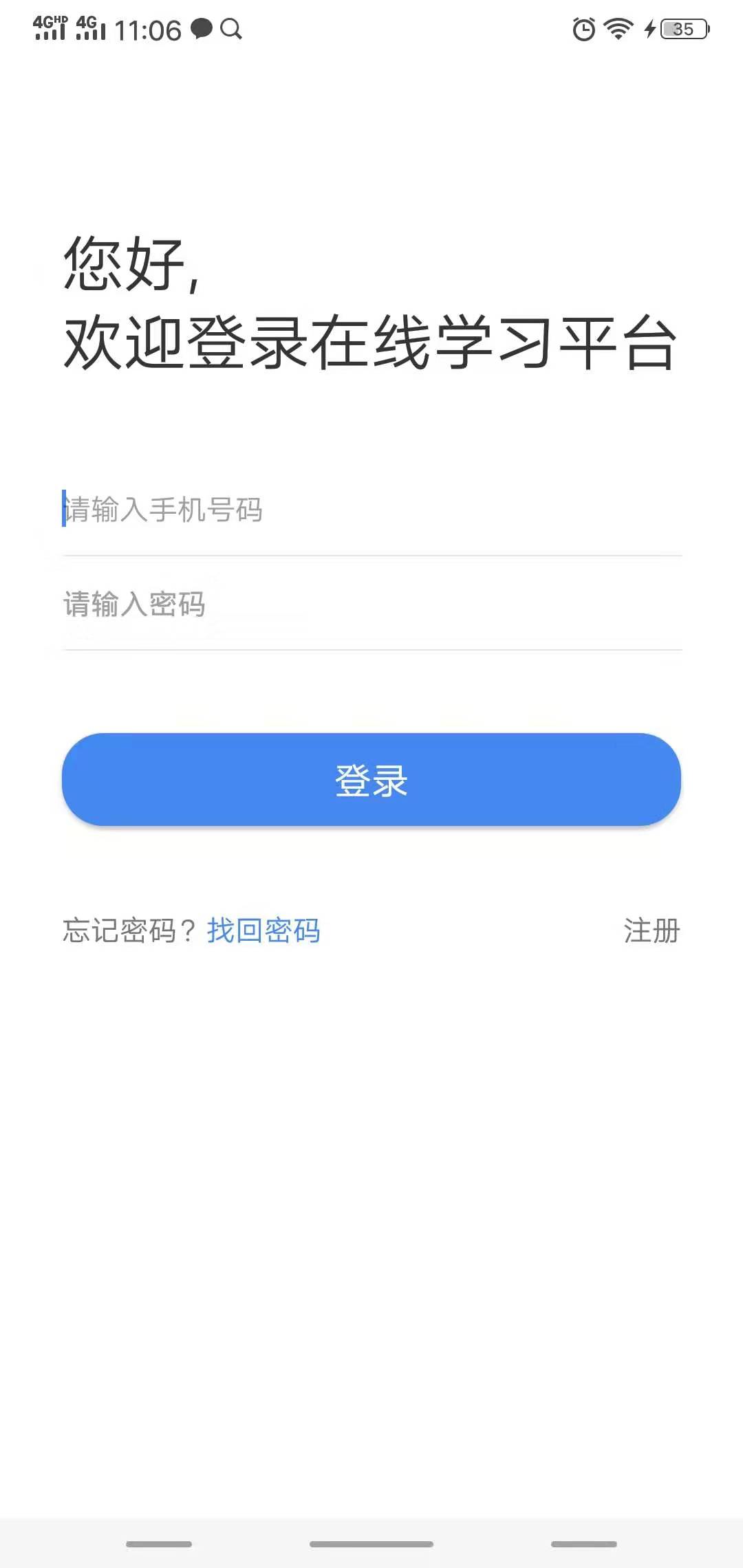Tap the message bubble icon in status bar
The height and width of the screenshot is (1568, 743).
(x=200, y=29)
